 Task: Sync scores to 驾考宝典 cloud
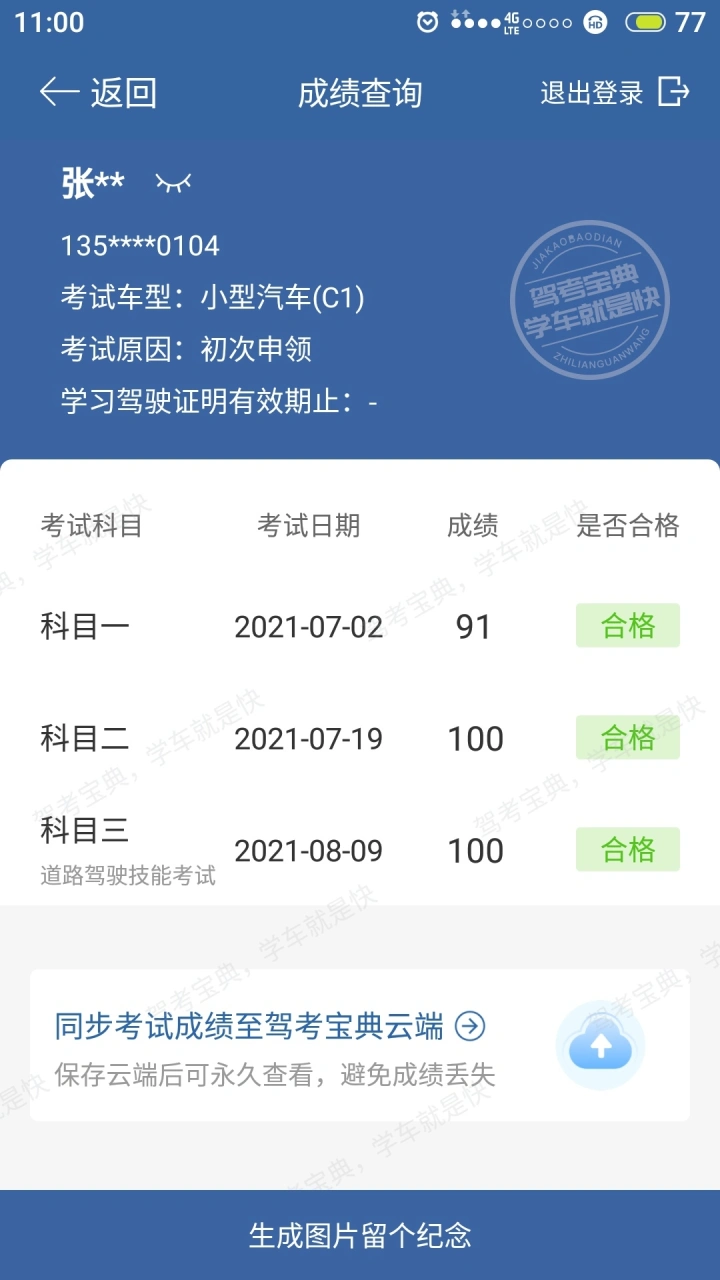(360, 1045)
